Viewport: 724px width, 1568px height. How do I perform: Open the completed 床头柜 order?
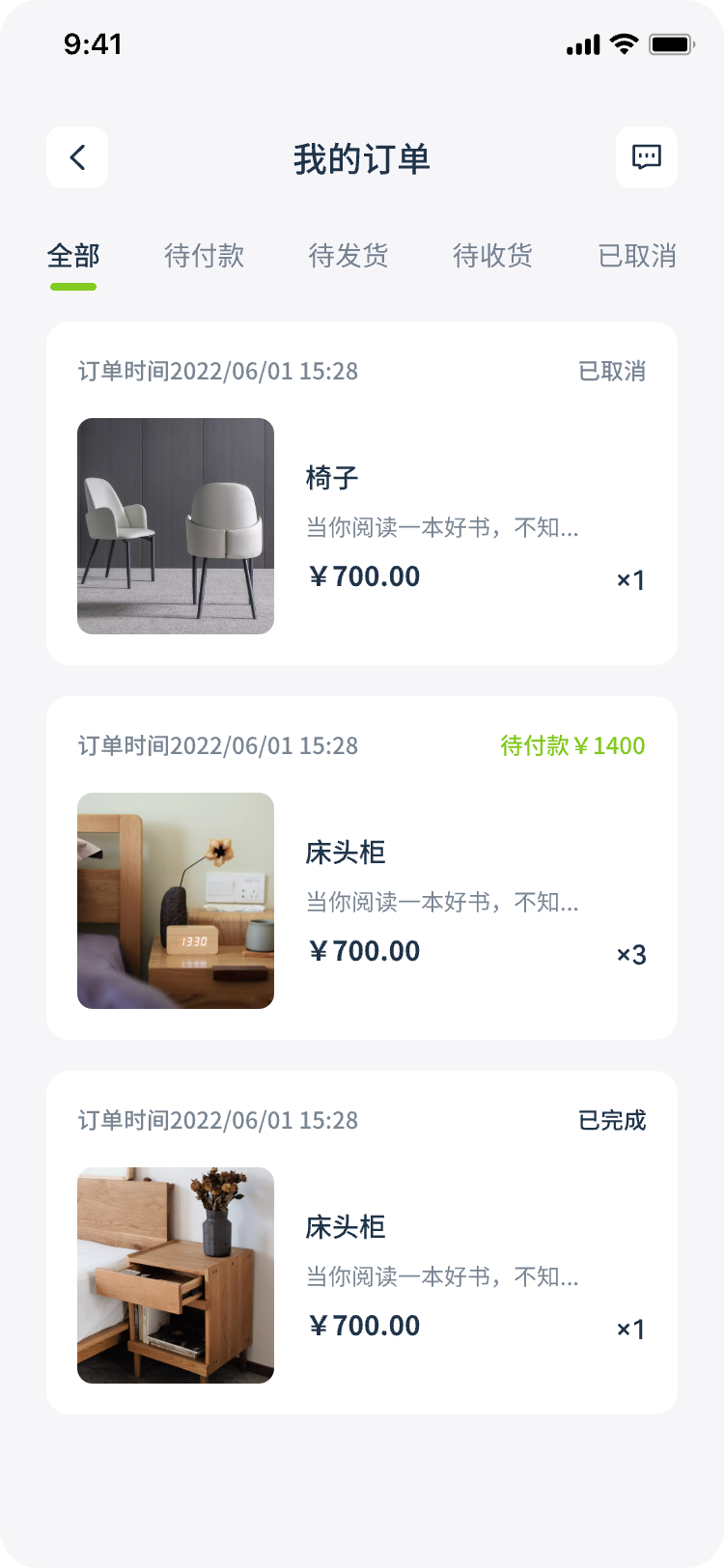click(x=361, y=1243)
